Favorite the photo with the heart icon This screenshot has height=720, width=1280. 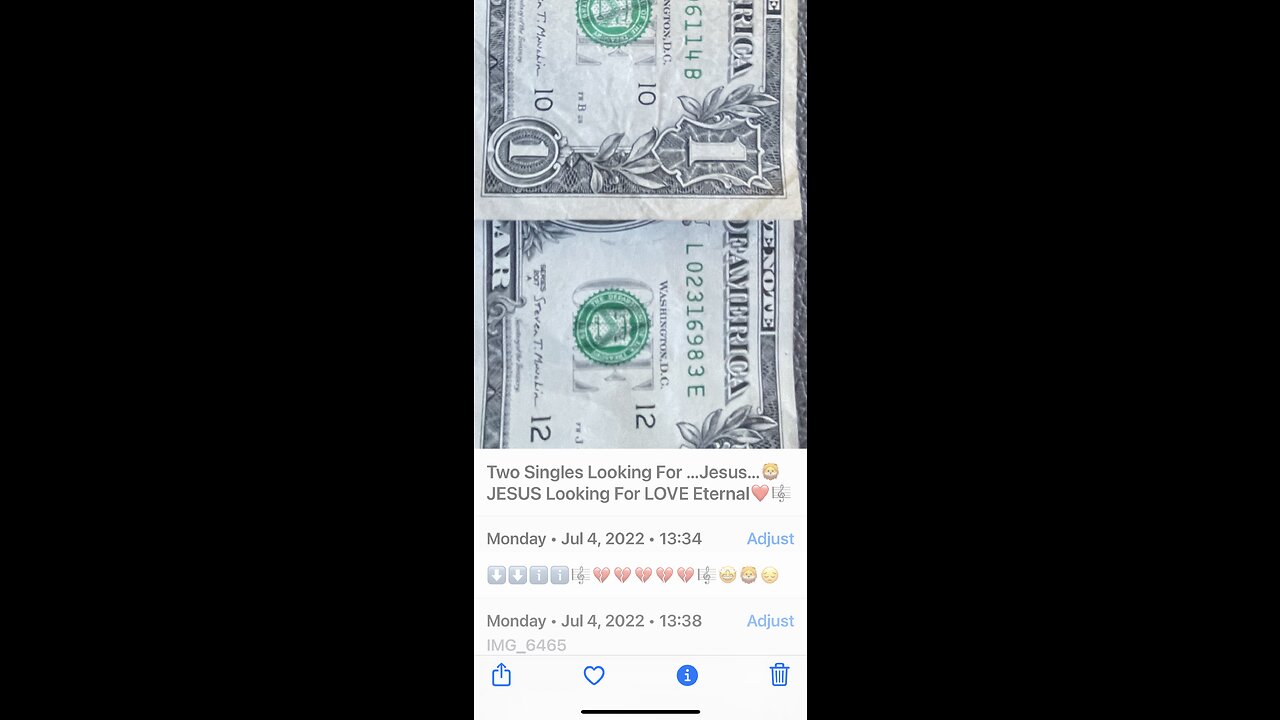tap(594, 676)
